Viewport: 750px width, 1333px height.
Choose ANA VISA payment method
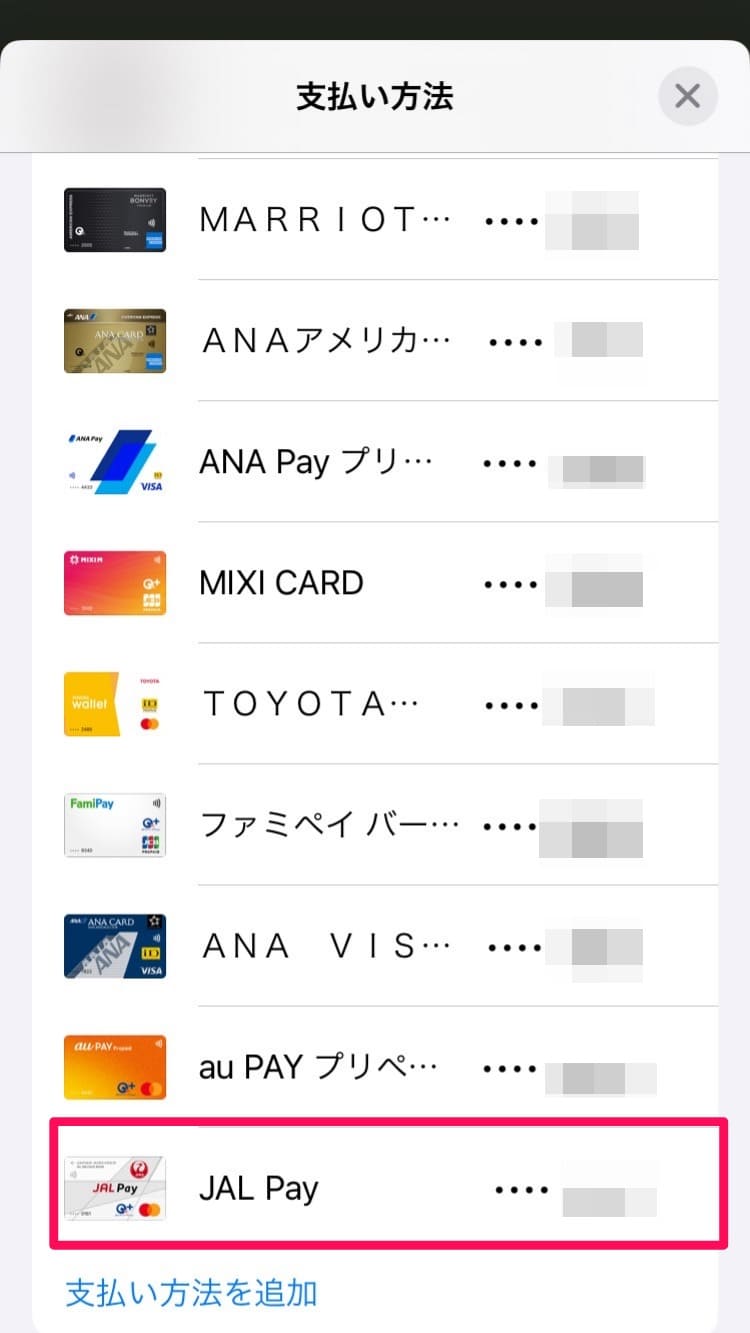[375, 946]
